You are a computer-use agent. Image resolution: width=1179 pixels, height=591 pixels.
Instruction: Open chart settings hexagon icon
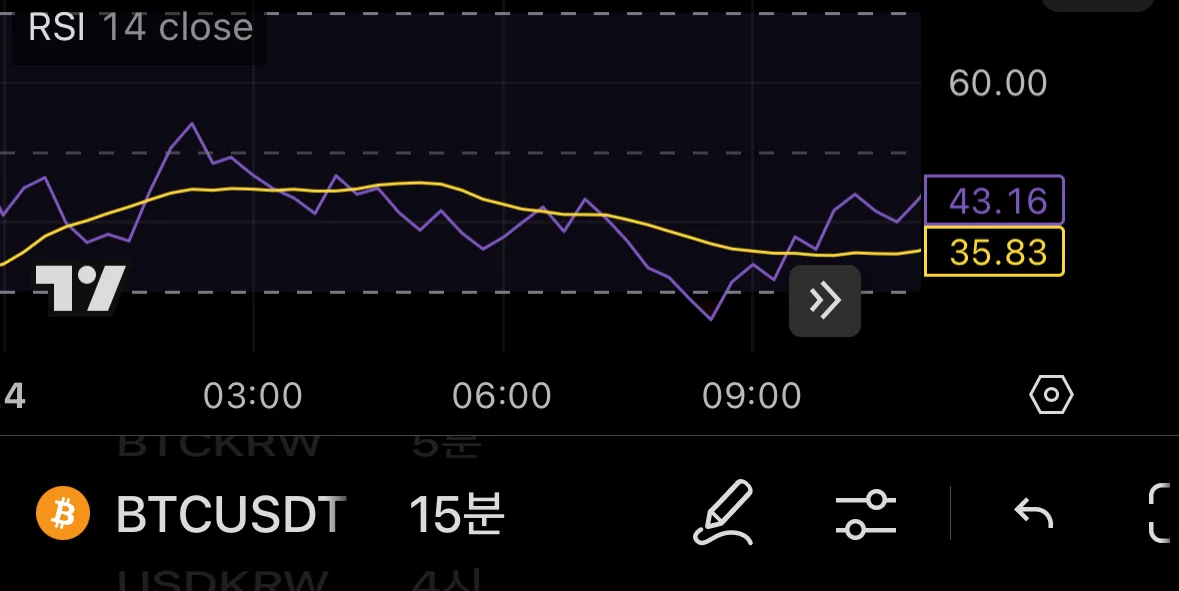pos(1051,395)
